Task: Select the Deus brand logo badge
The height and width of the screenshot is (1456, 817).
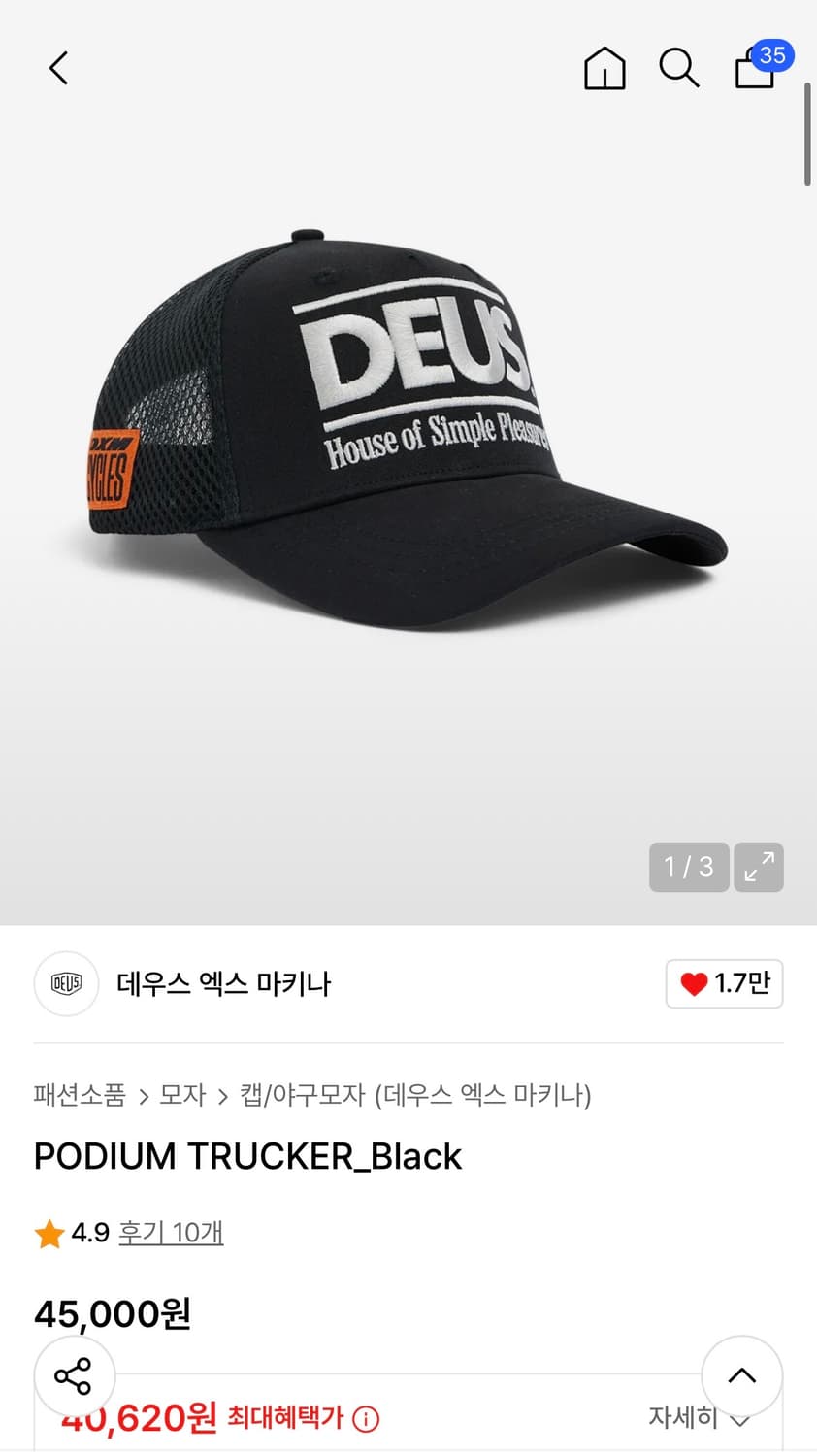Action: coord(66,983)
